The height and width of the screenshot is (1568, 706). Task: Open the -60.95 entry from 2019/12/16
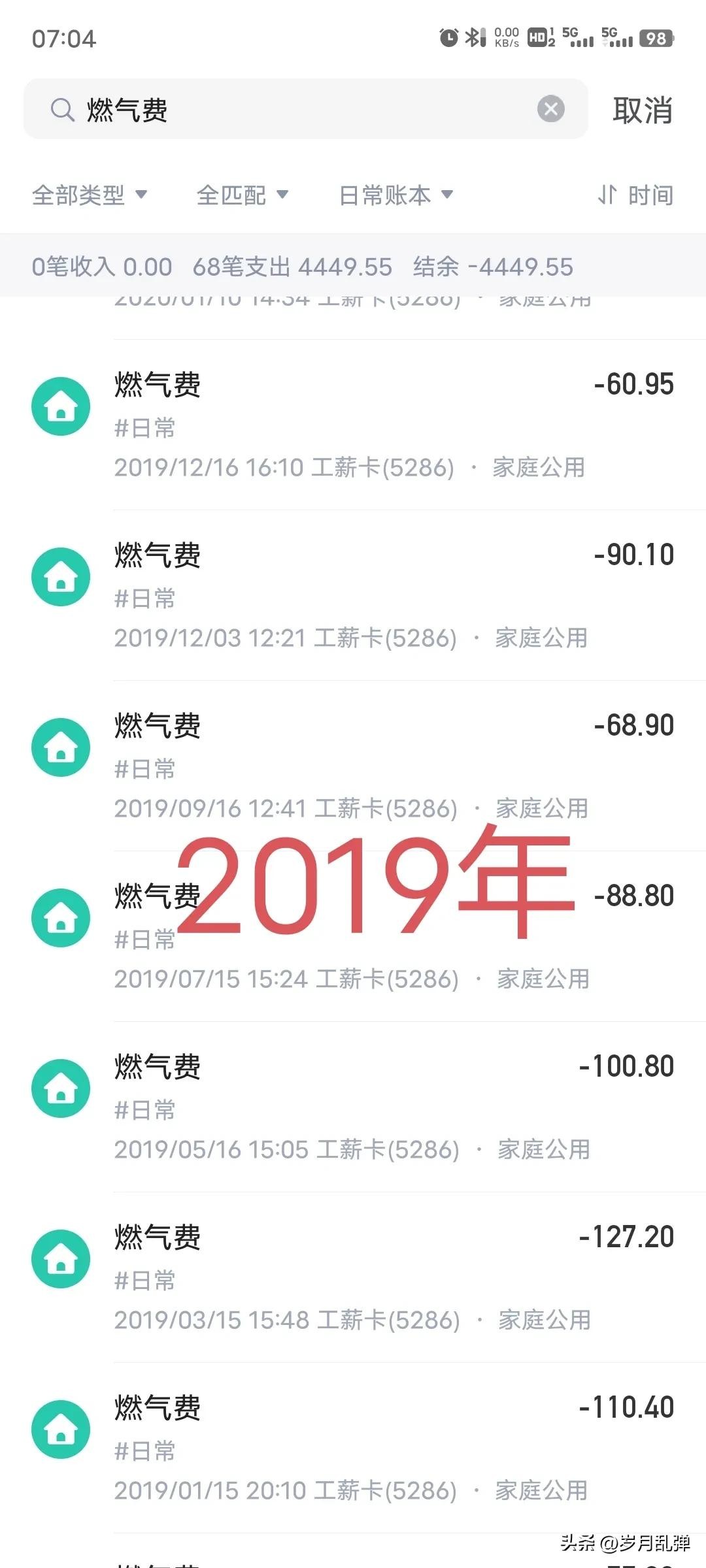pos(392,425)
